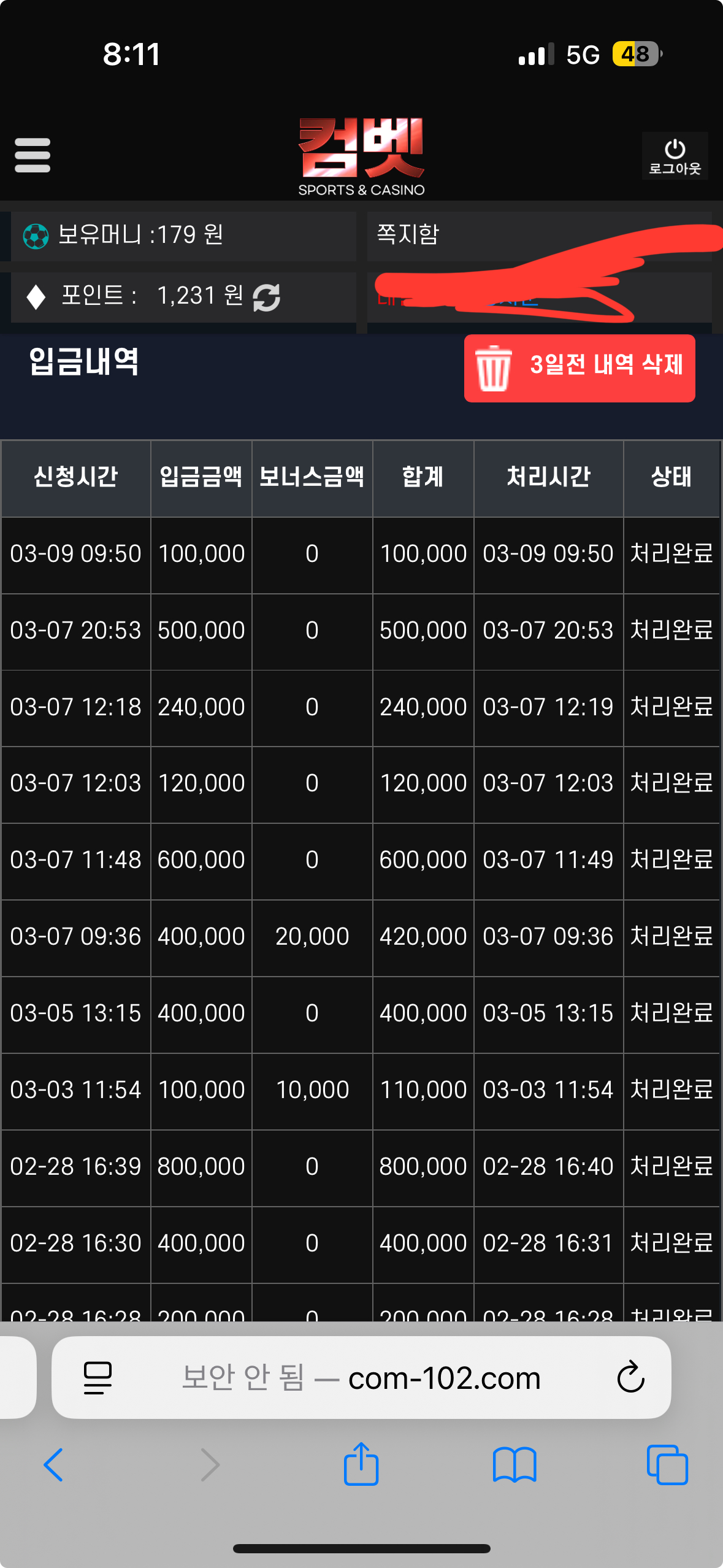Share this page from Safari toolbar

pos(361,1465)
